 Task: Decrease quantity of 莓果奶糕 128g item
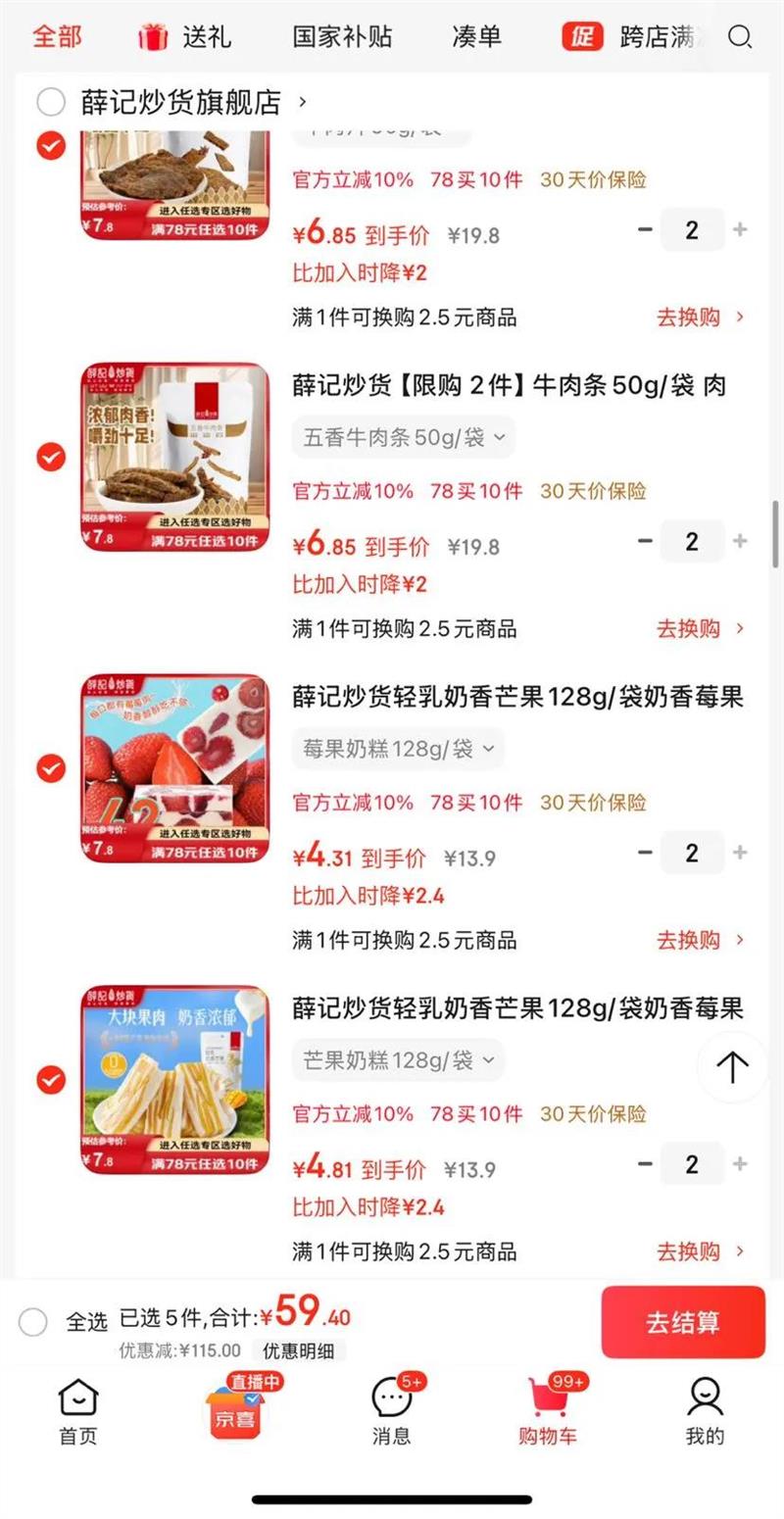(644, 853)
